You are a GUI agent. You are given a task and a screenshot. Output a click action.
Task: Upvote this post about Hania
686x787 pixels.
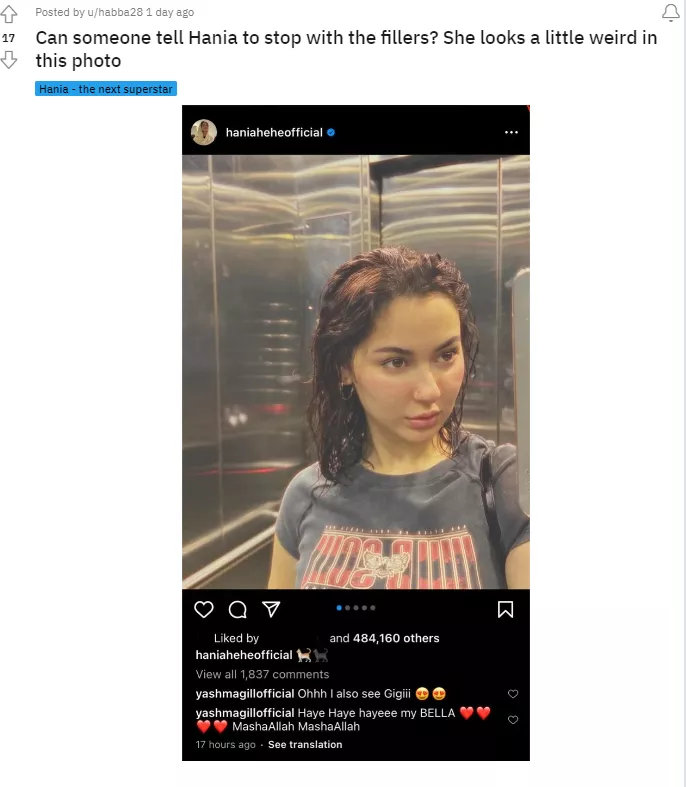click(9, 14)
